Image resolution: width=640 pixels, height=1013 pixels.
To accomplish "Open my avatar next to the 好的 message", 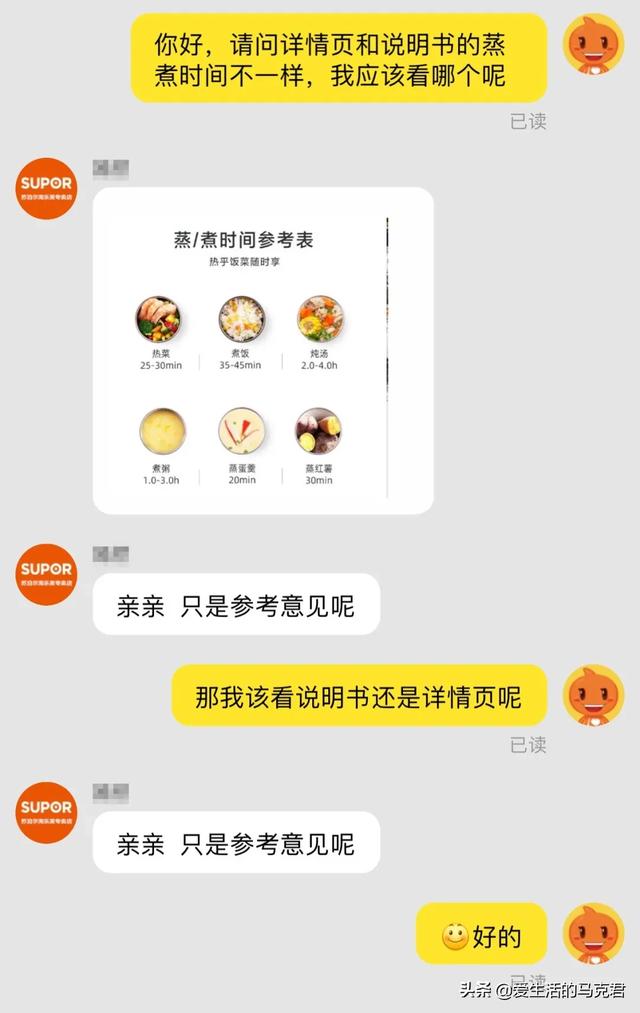I will pos(593,934).
